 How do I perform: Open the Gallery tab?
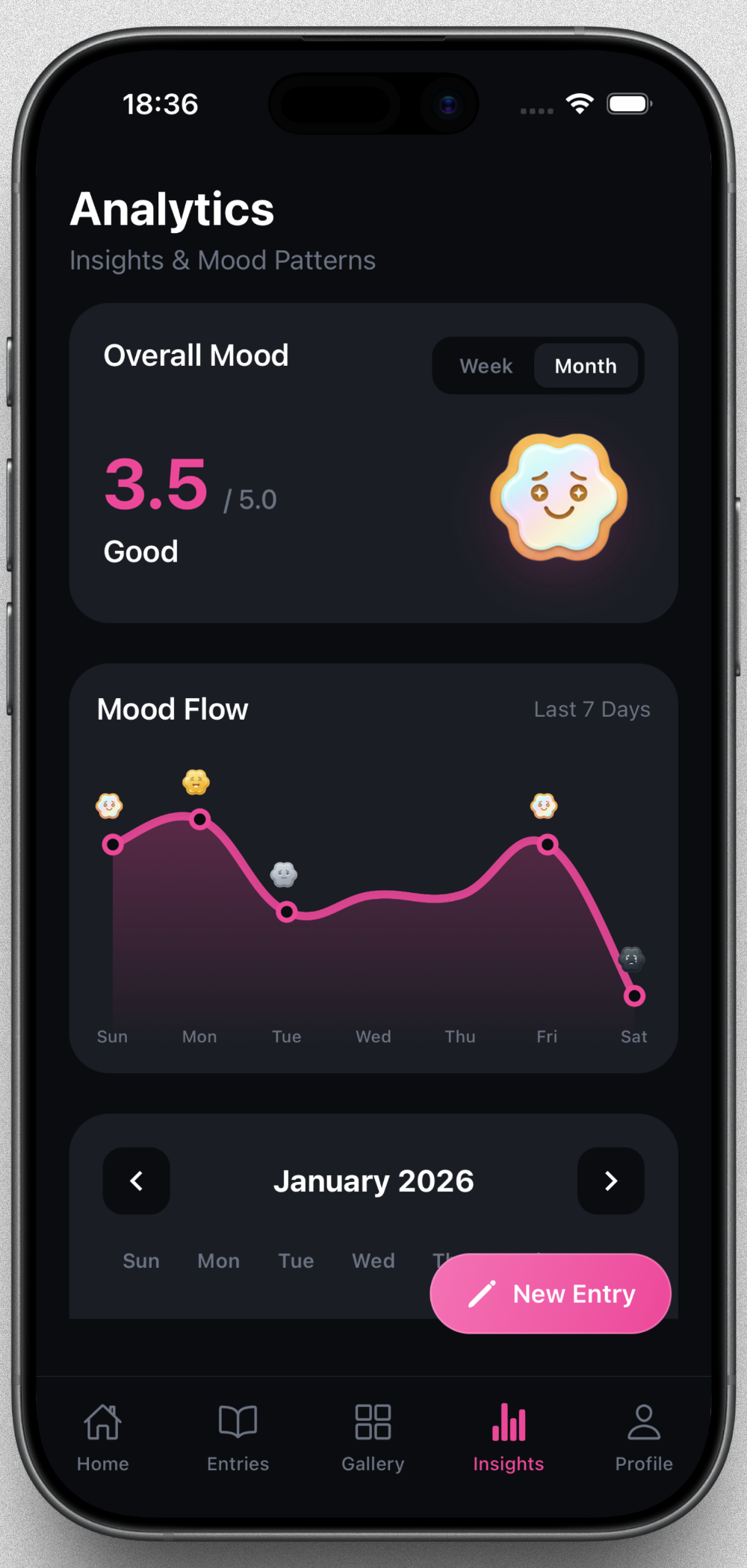[373, 1437]
